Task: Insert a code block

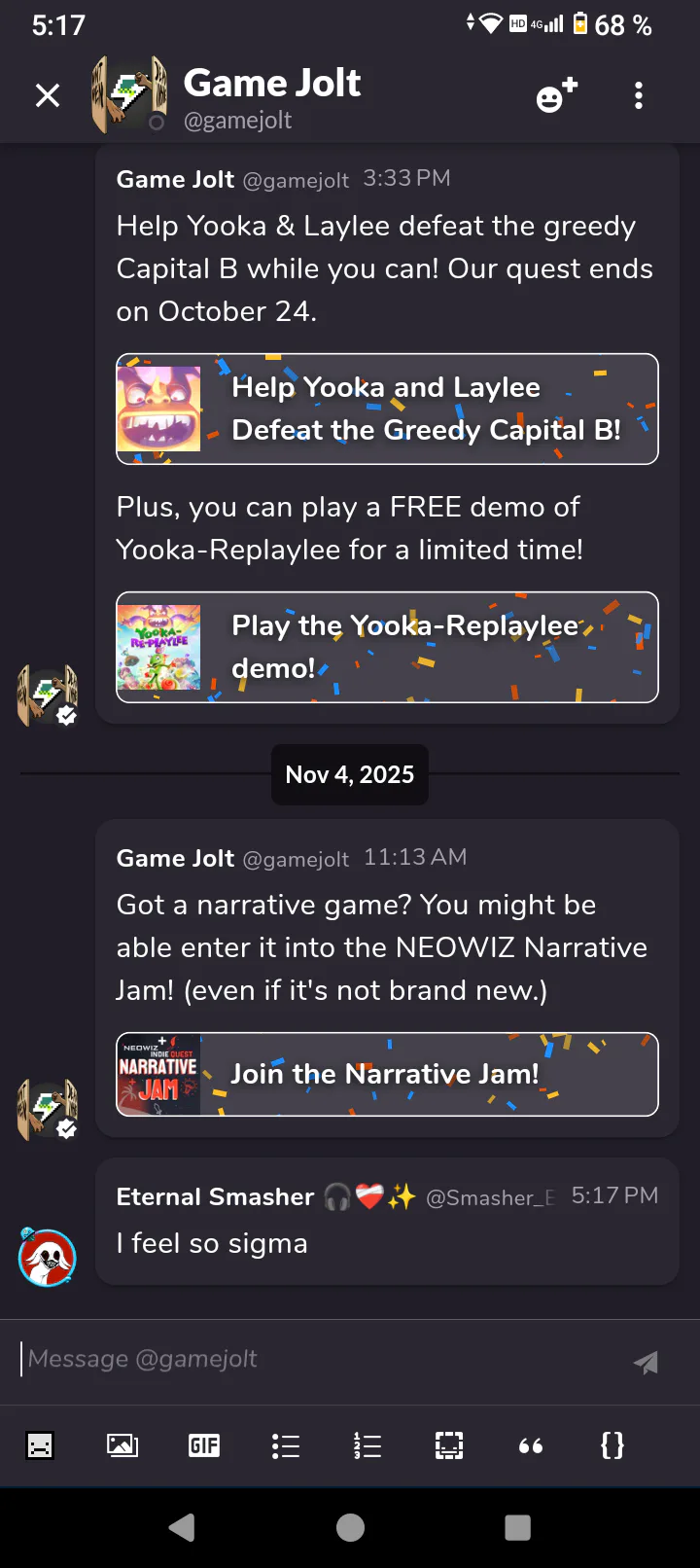Action: coord(612,1445)
